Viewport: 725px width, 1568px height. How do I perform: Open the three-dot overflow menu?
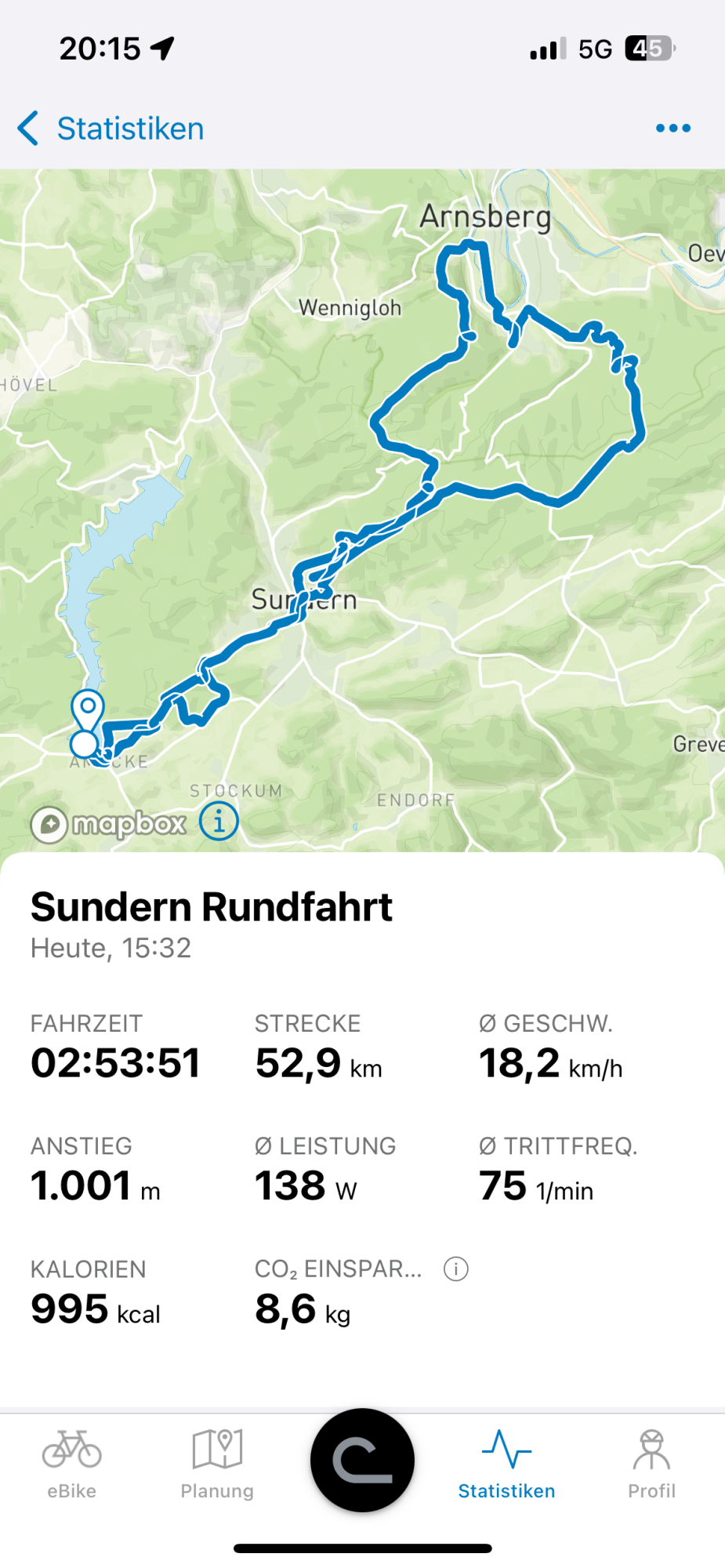(x=672, y=129)
